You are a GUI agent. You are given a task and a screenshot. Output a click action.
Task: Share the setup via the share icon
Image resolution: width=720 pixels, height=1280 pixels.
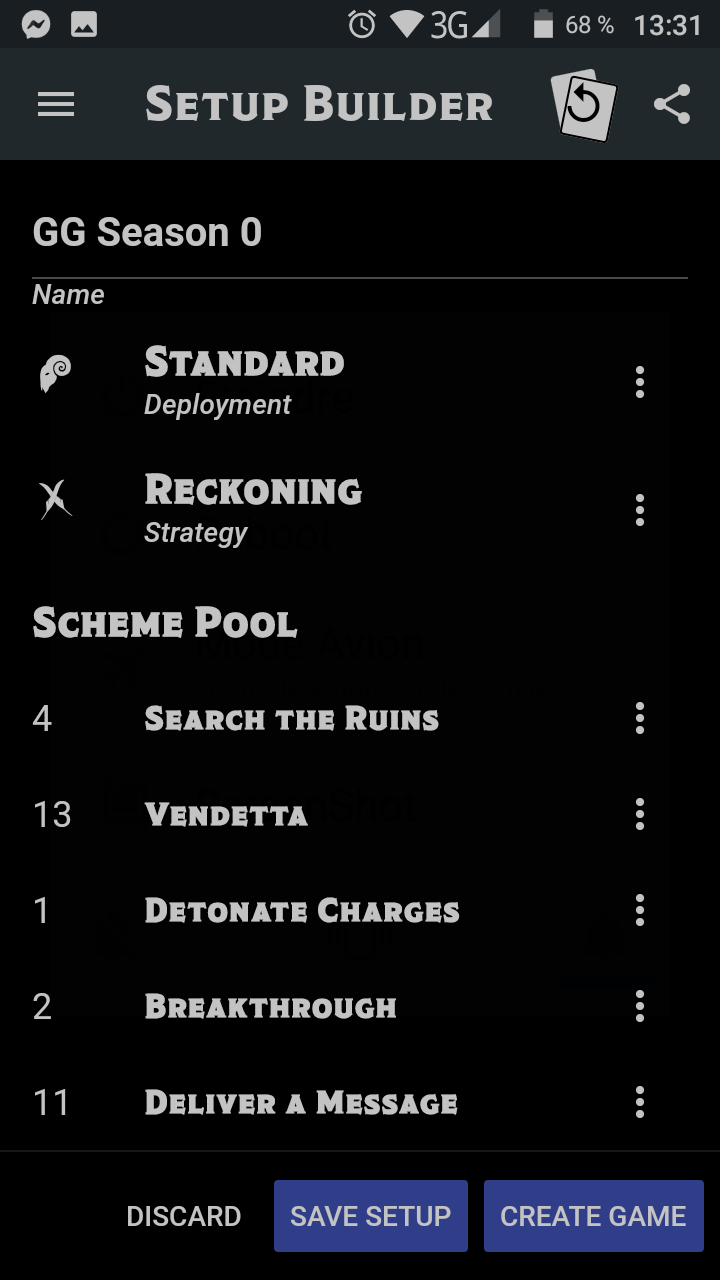pos(672,104)
